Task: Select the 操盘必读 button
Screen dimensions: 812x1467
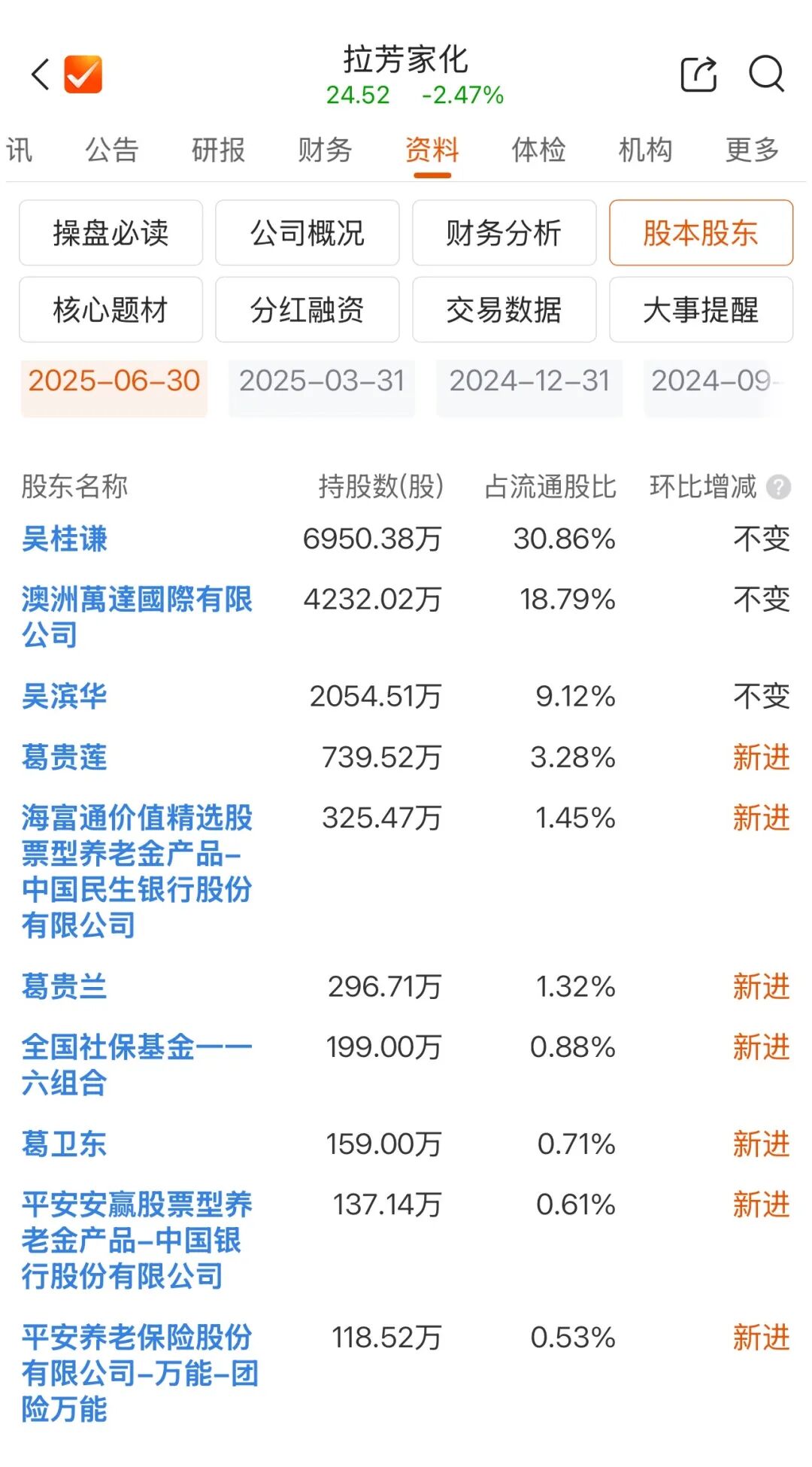Action: pos(111,232)
